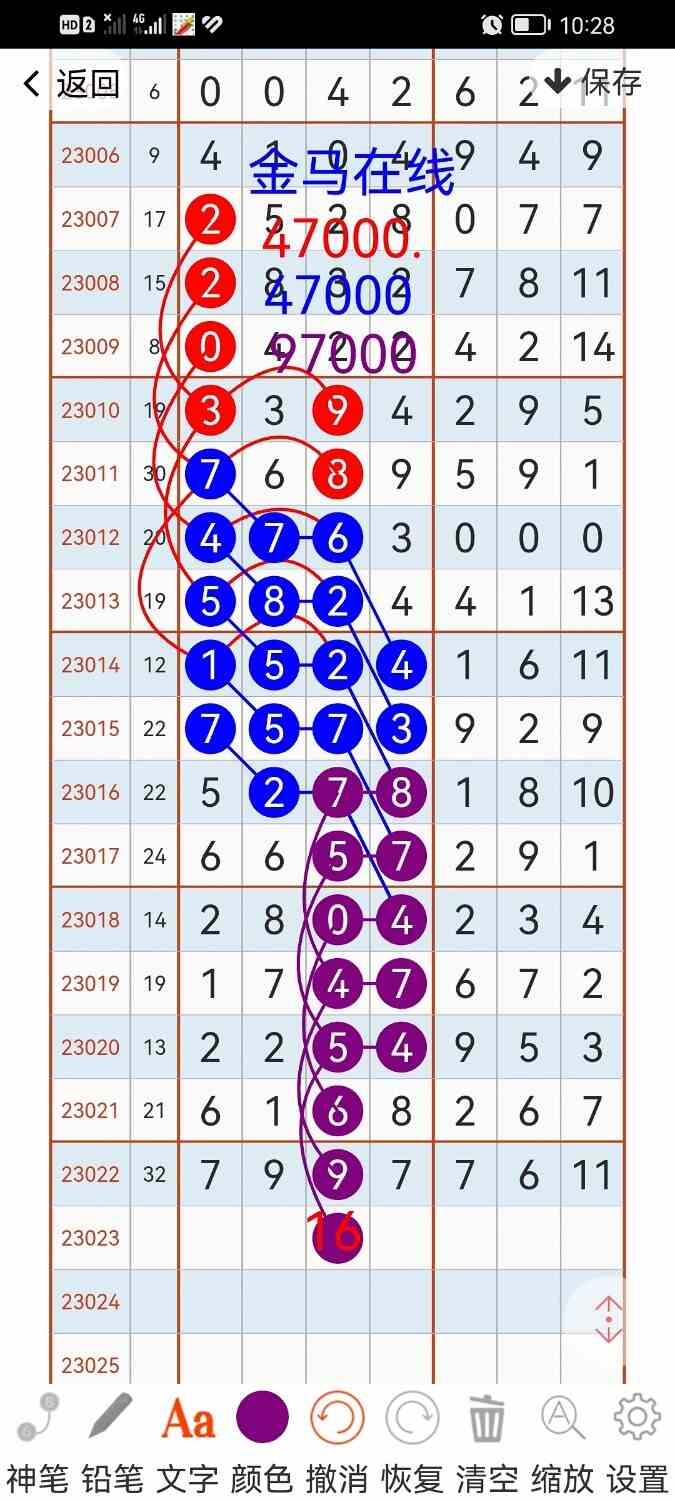
Task: Open the 缩放 zoom tool
Action: pos(562,1441)
